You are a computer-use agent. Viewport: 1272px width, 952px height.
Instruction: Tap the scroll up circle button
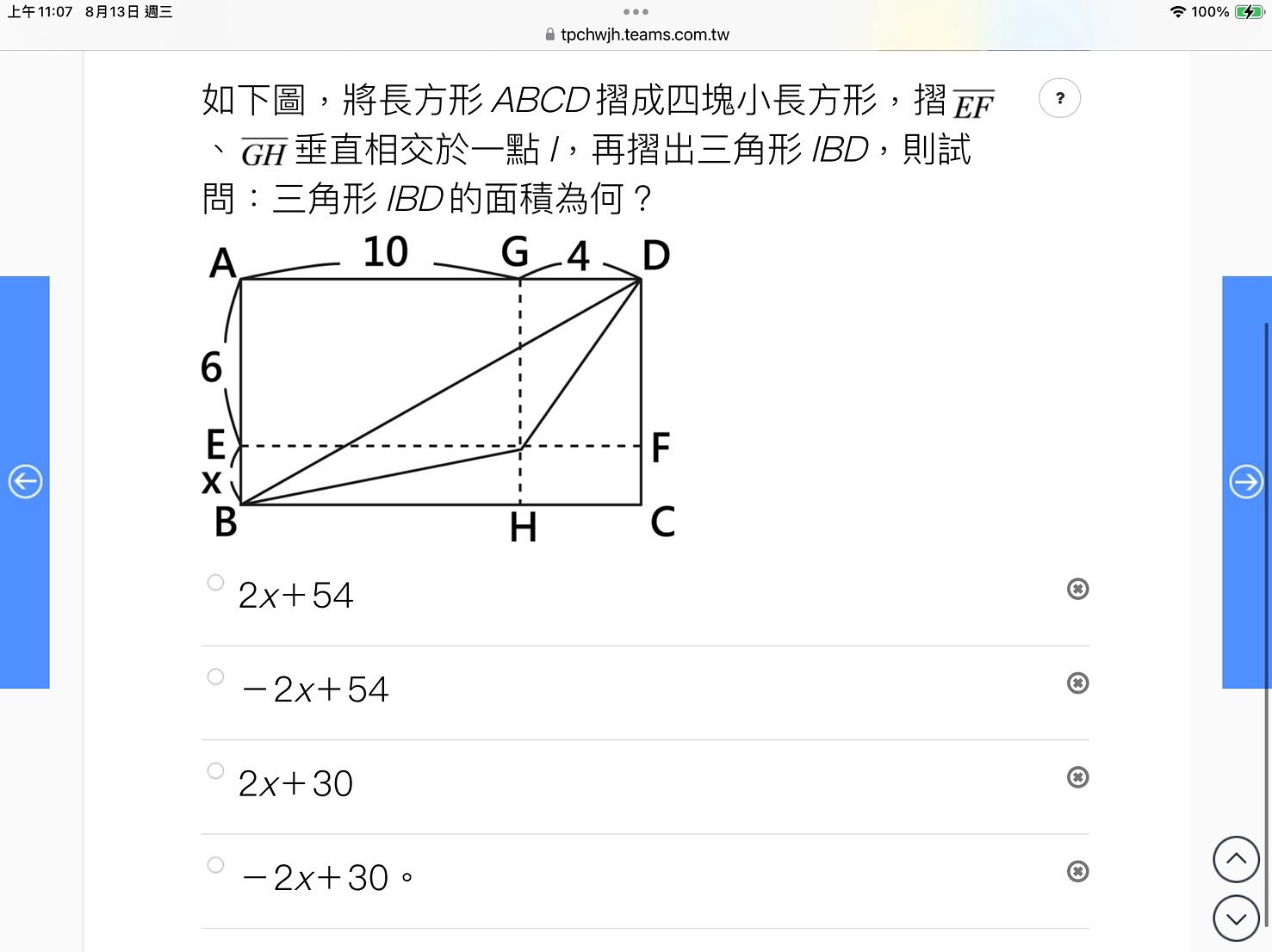(1236, 859)
